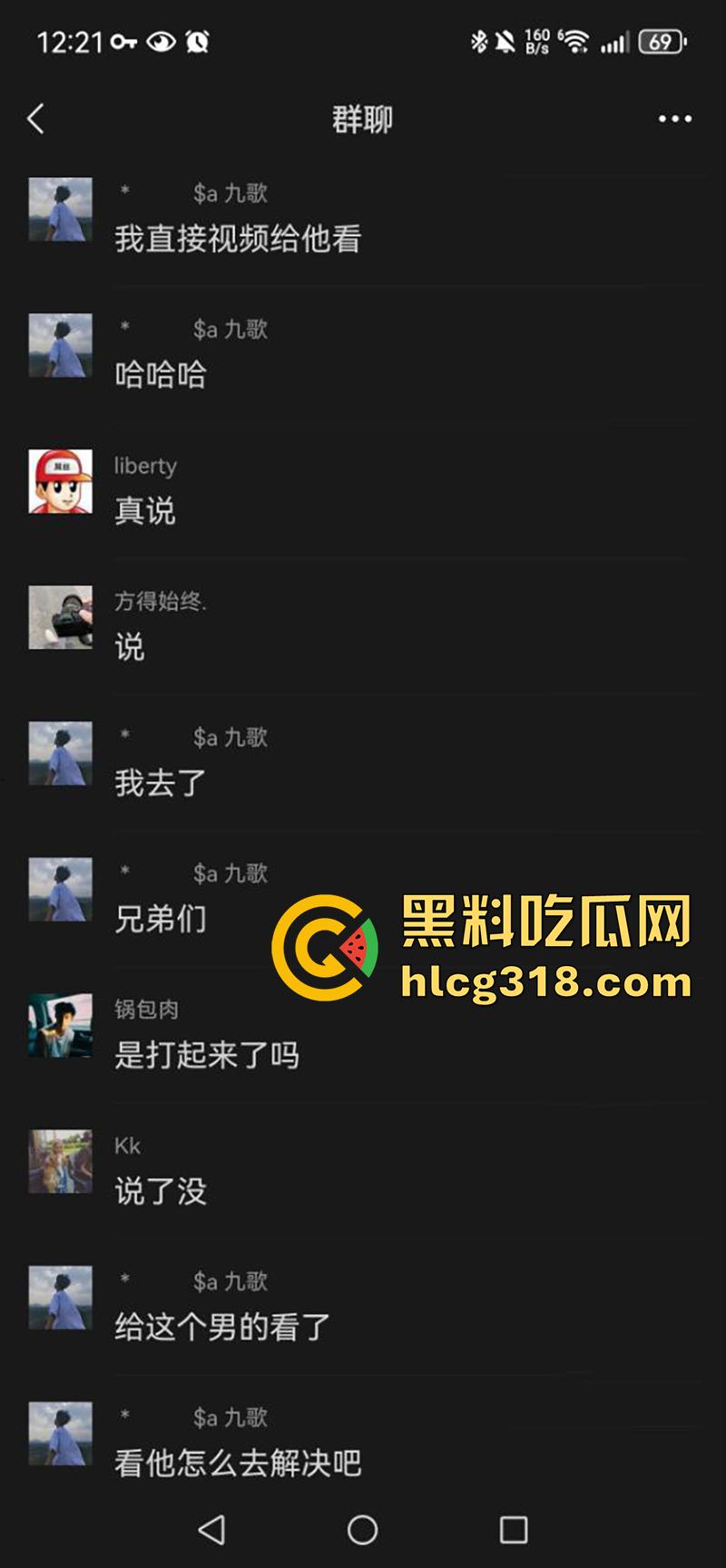The image size is (726, 1568).
Task: Open 锅包肉's profile avatar
Action: tap(60, 1026)
